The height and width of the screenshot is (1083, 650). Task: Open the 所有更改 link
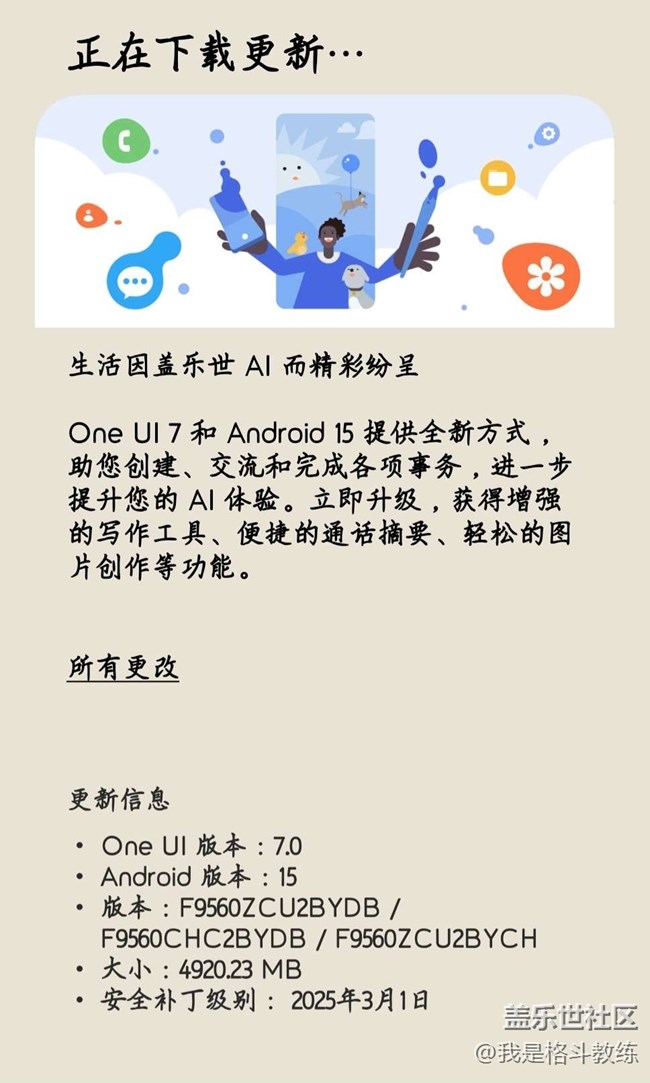[123, 667]
